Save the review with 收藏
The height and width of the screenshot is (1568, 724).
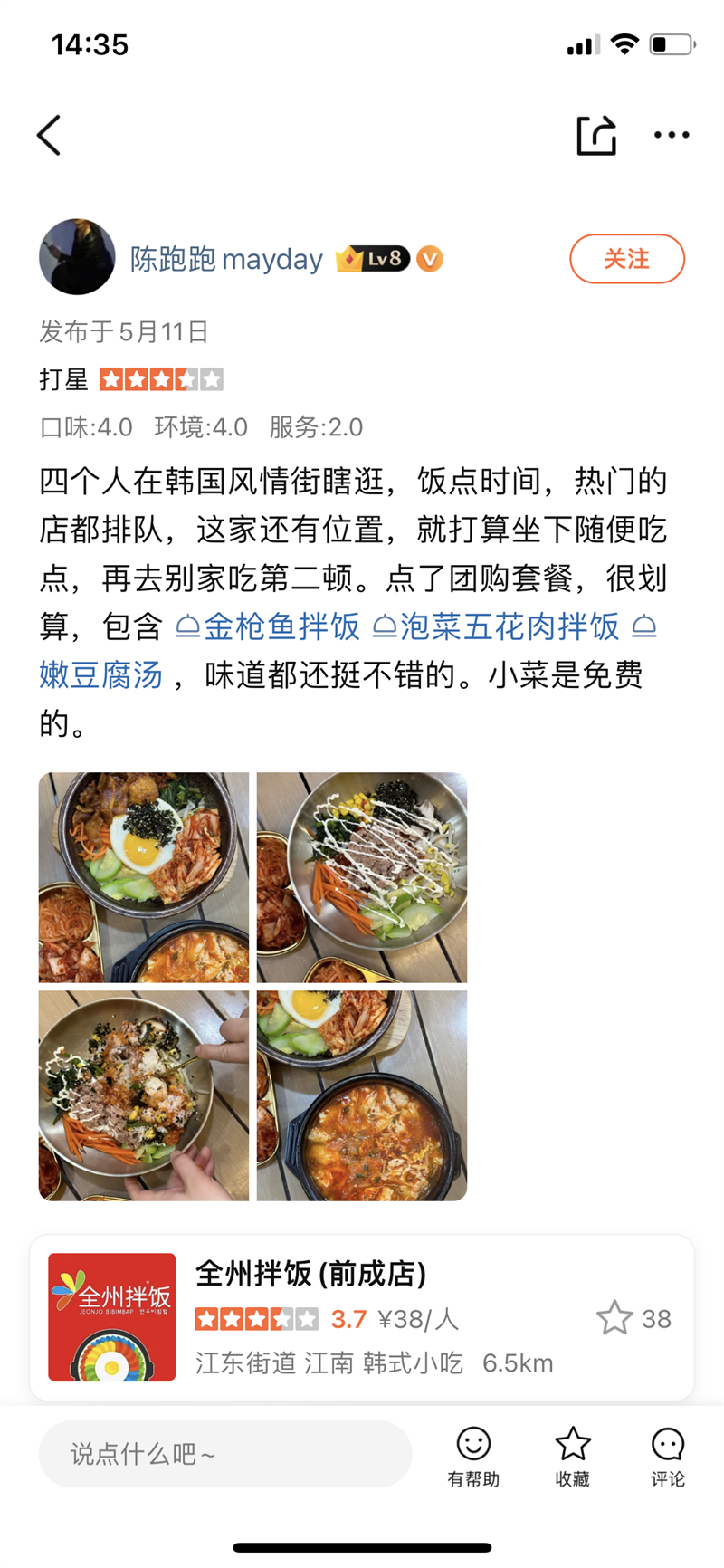click(572, 1456)
